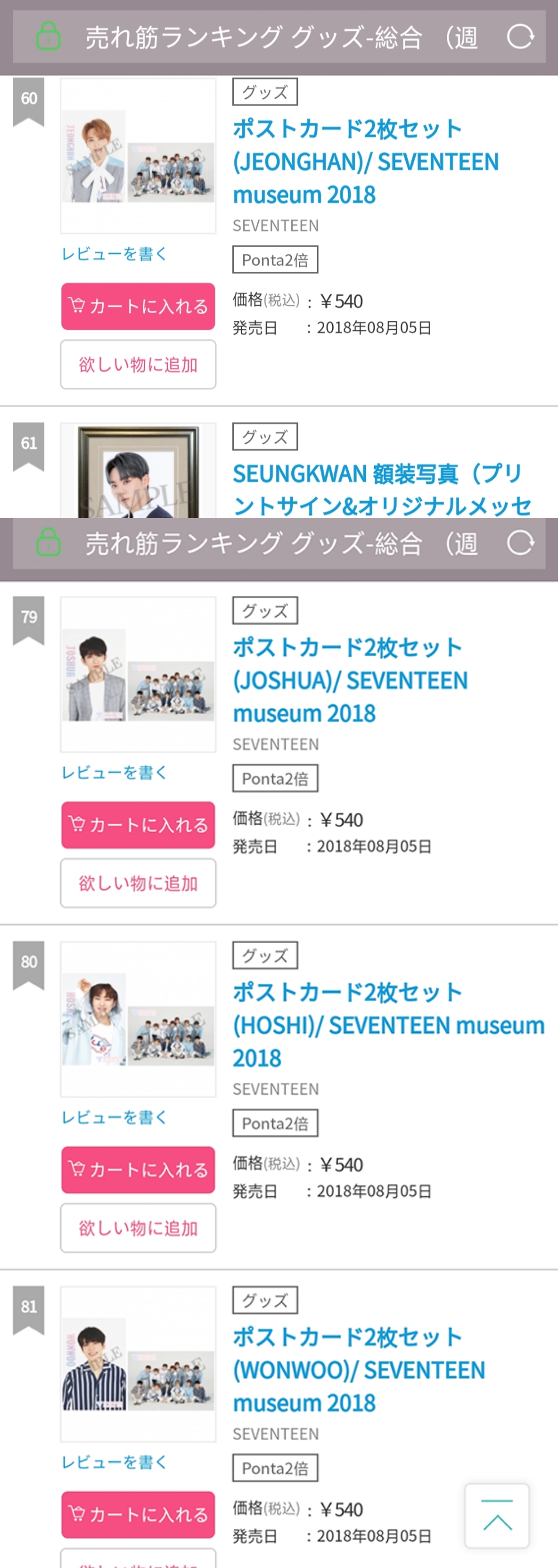Add HOSHI postcard set to wishlist
The image size is (558, 1568).
(138, 1228)
